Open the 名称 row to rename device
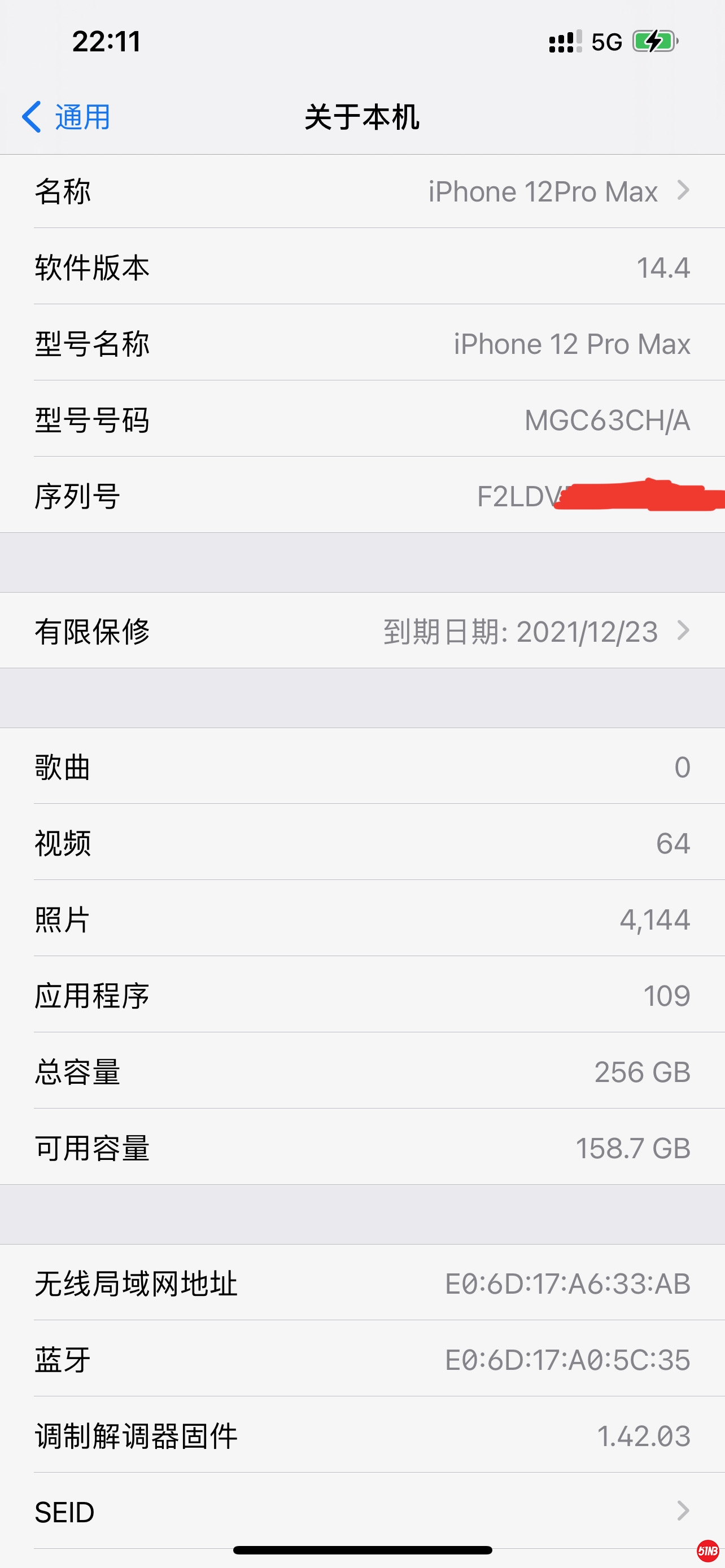The width and height of the screenshot is (725, 1568). pos(362,192)
